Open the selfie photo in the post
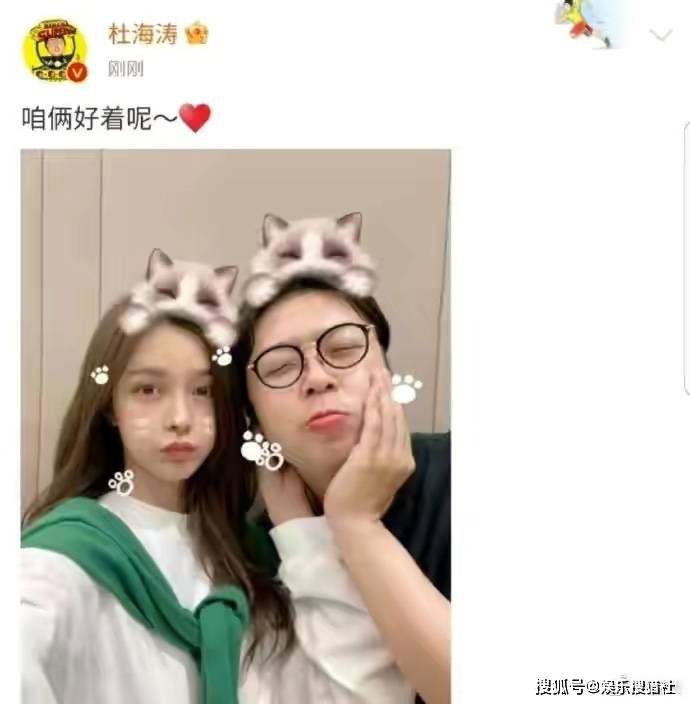The width and height of the screenshot is (690, 704). click(x=235, y=425)
